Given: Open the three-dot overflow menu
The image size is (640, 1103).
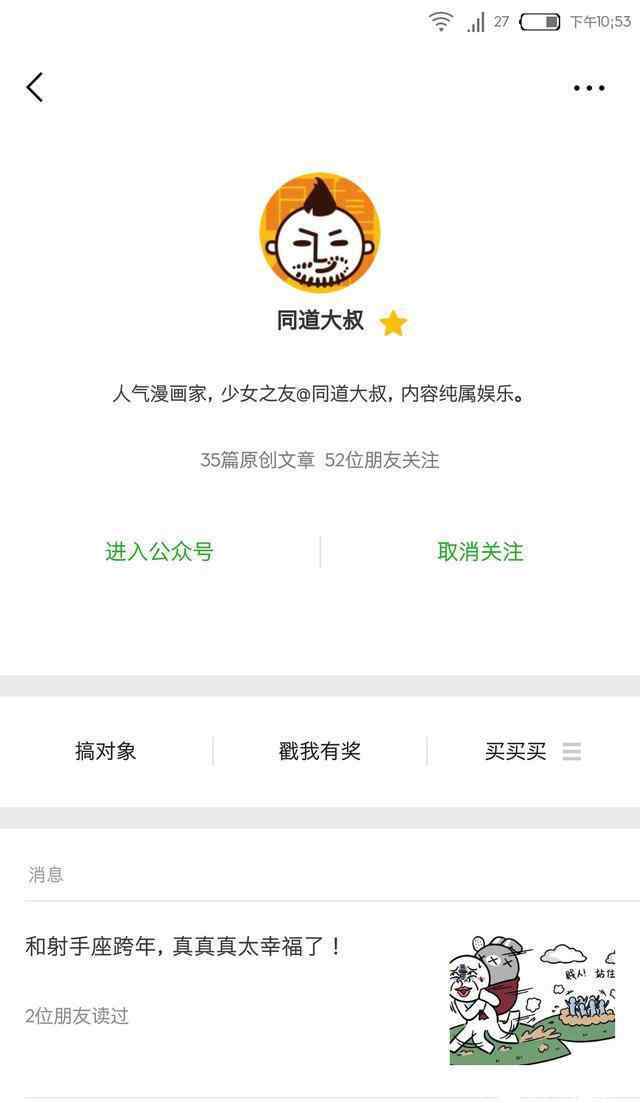Looking at the screenshot, I should (589, 88).
